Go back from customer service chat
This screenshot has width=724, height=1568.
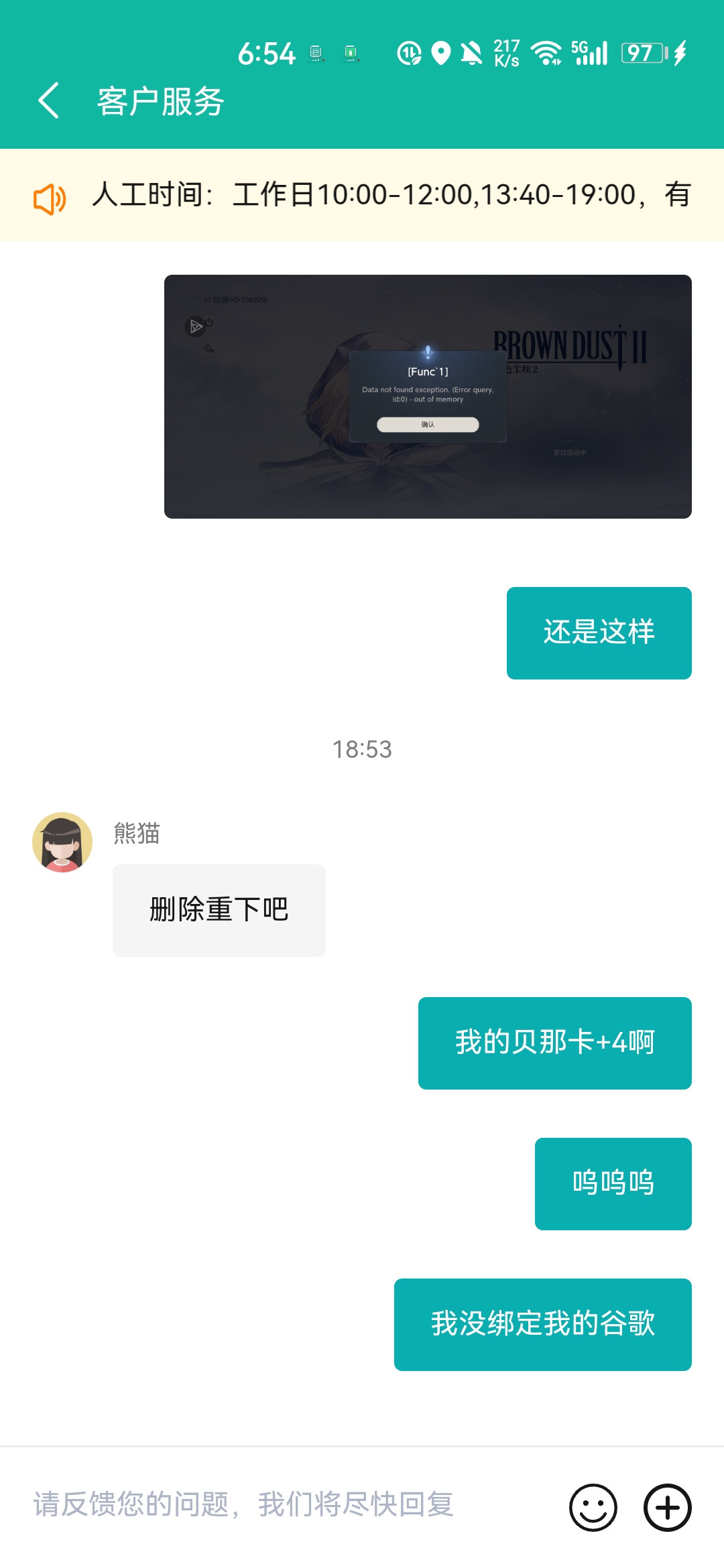[x=49, y=101]
